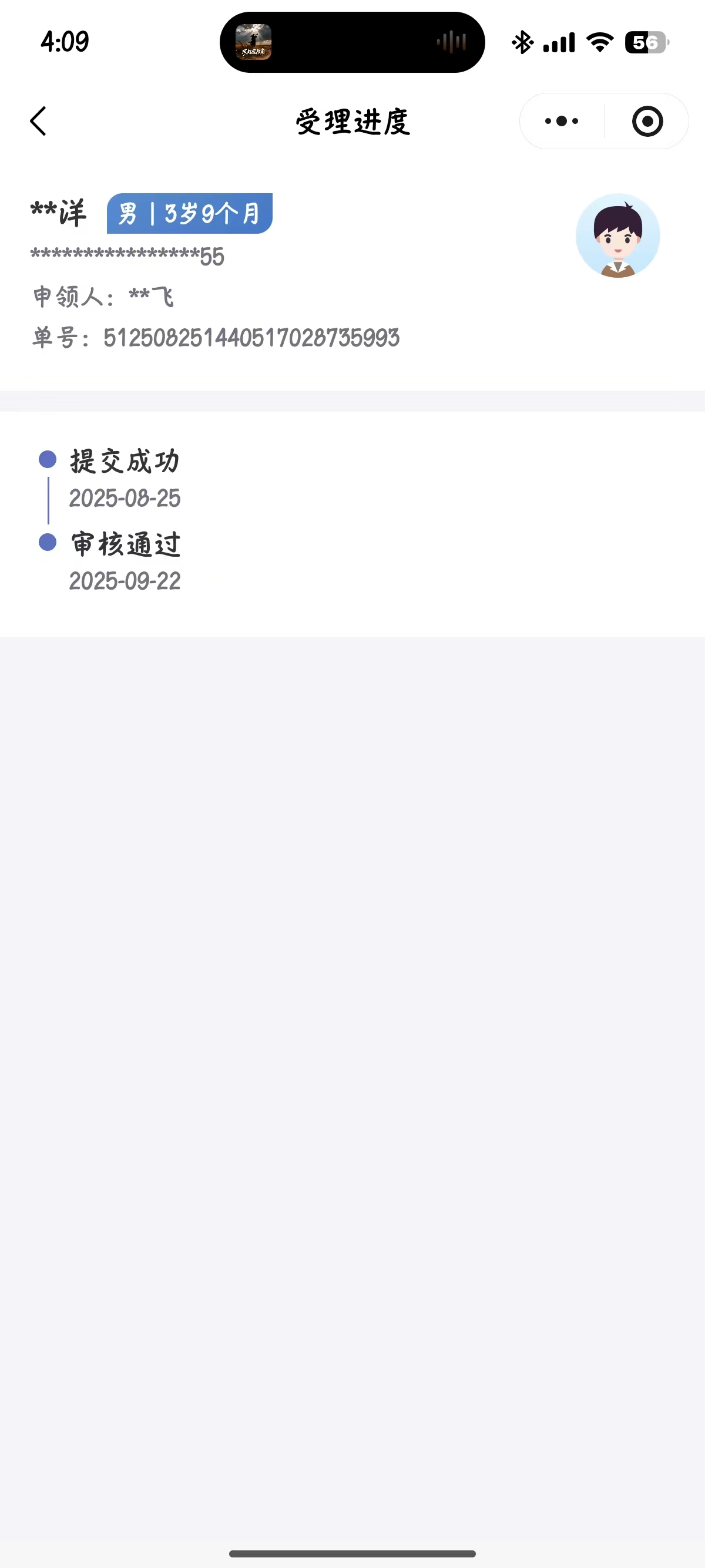Open the mini program more options menu
This screenshot has width=705, height=1568.
point(561,121)
